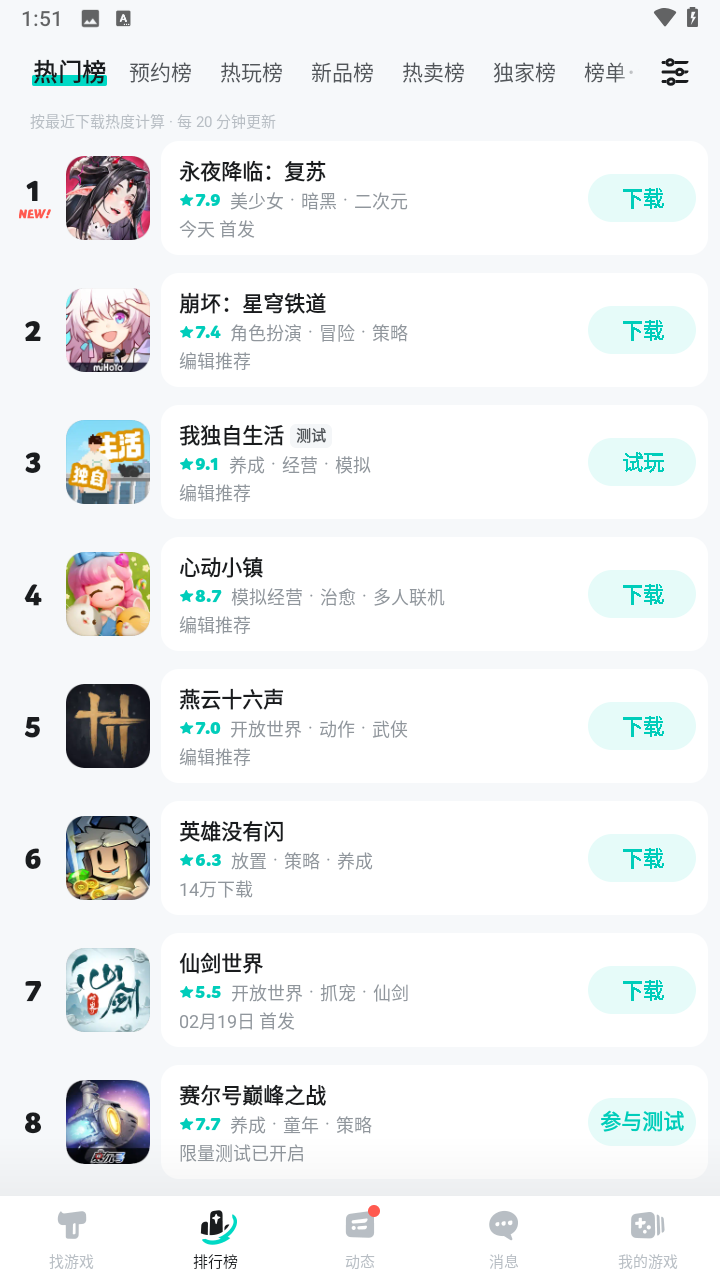Open the 动态 tab
Screen dimensions: 720x1280
click(x=360, y=1238)
